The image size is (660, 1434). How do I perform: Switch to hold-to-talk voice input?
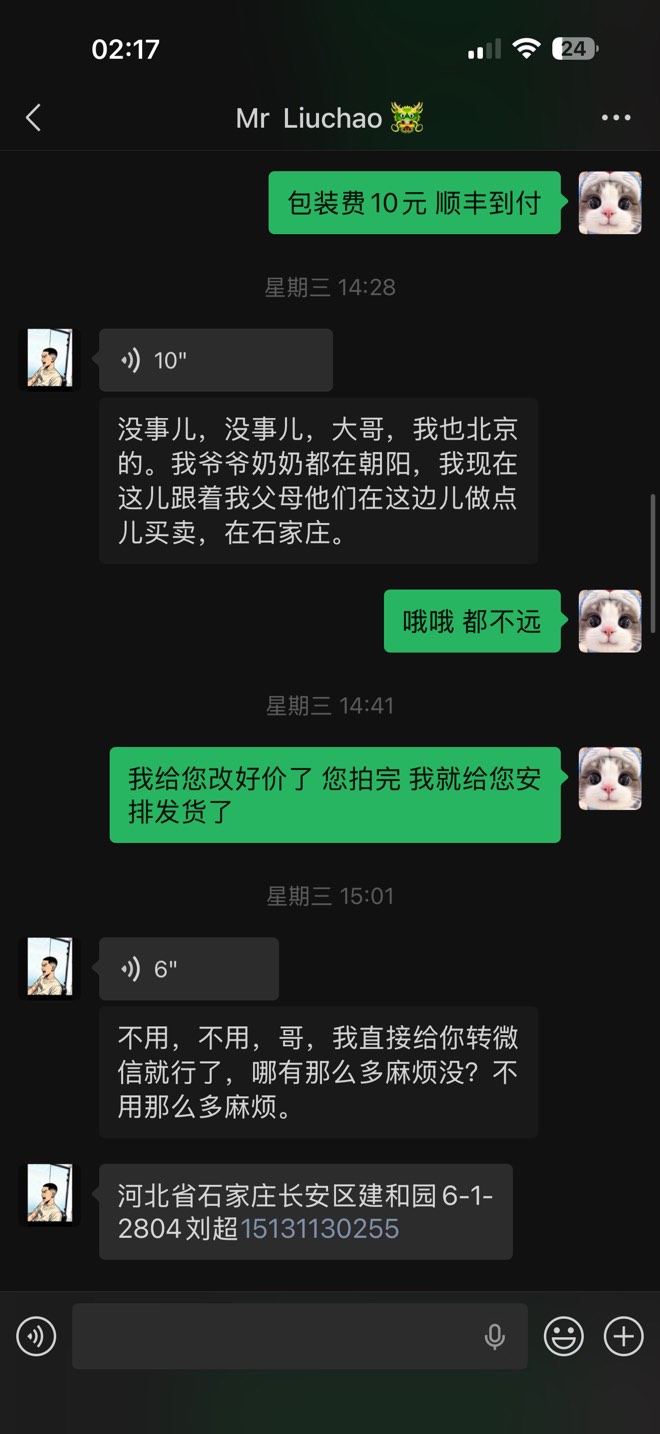click(36, 1336)
